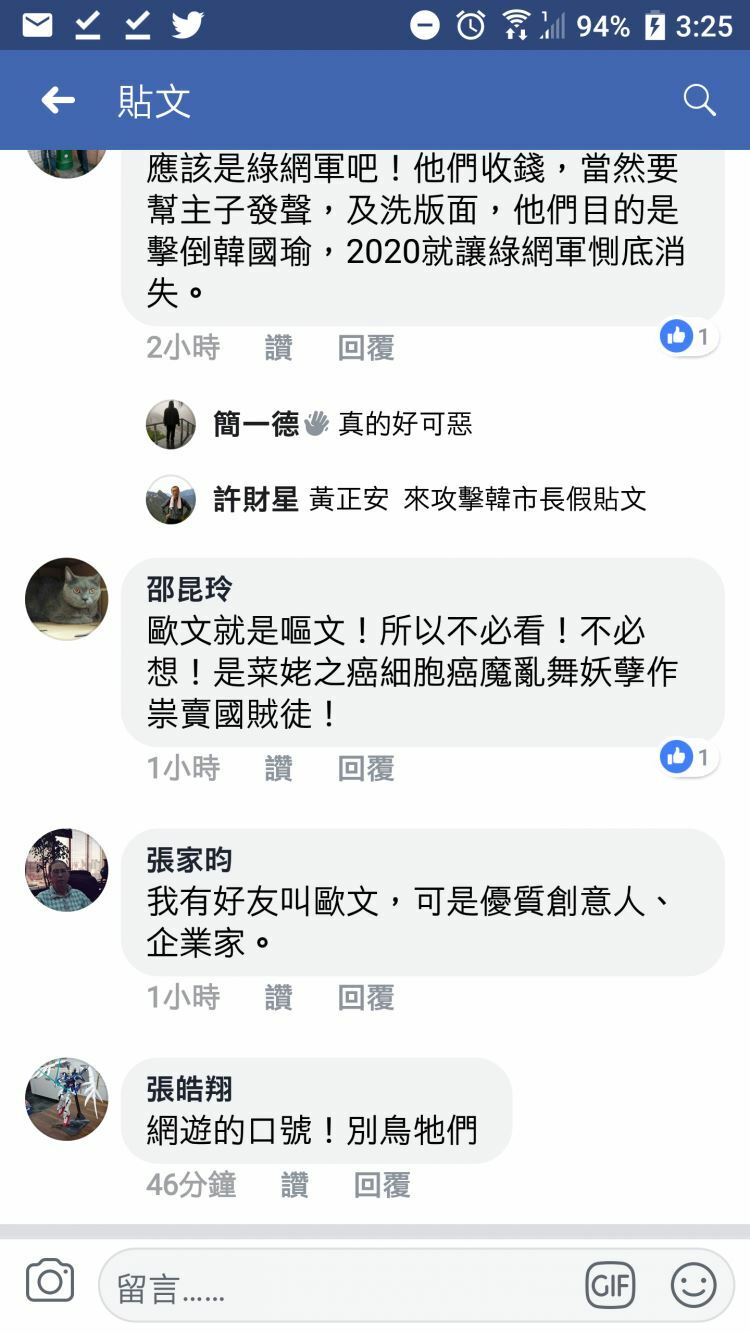Open camera to attach a photo
Image resolution: width=750 pixels, height=1333 pixels.
coord(50,1283)
